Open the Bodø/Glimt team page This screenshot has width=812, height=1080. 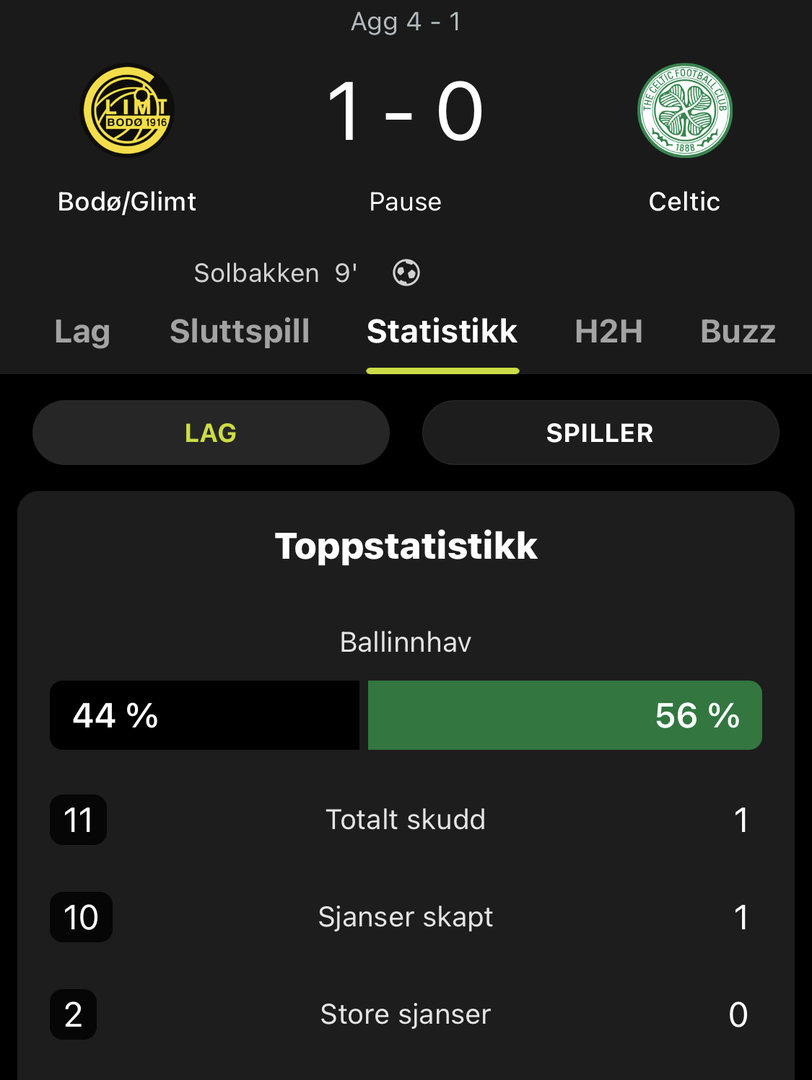(127, 112)
